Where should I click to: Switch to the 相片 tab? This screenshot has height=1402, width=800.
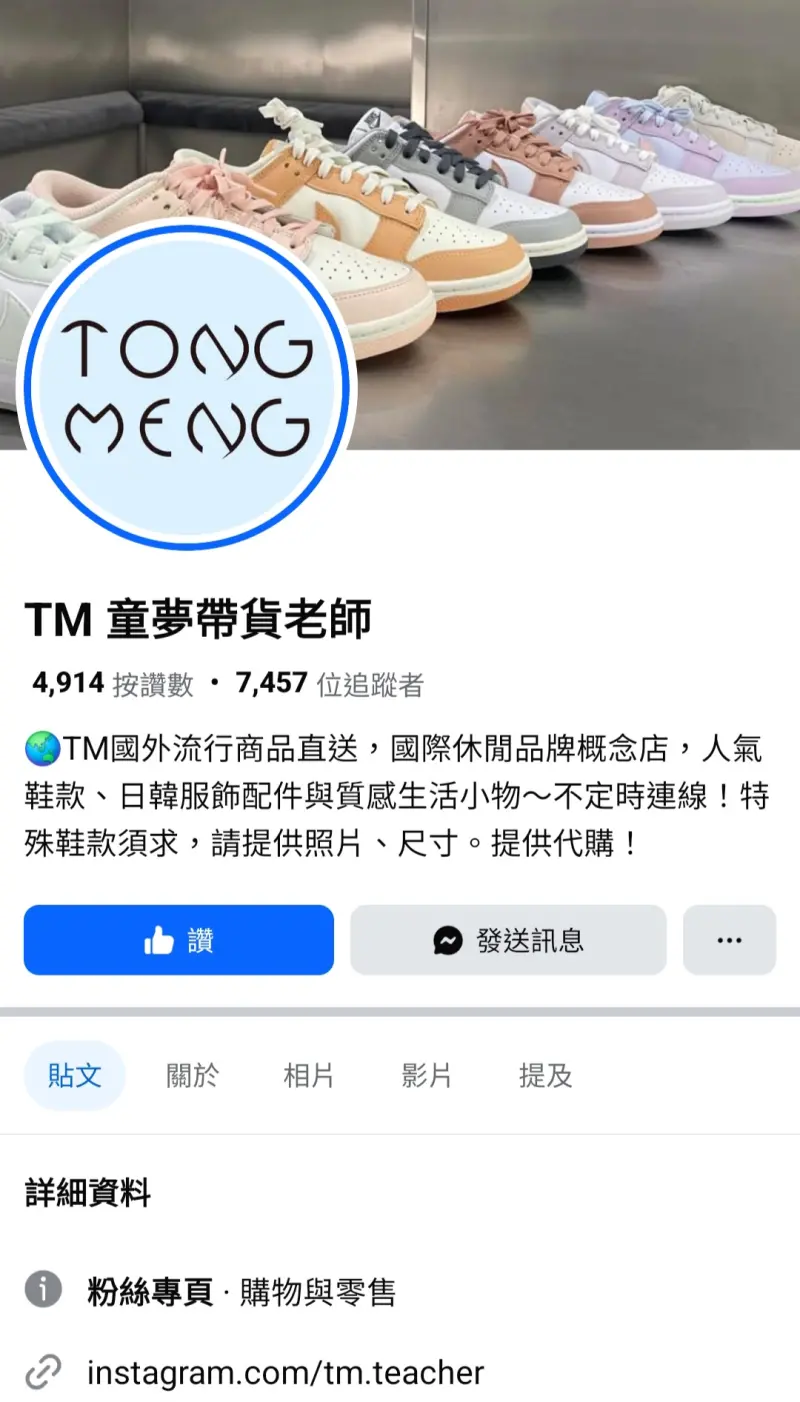(x=308, y=1076)
